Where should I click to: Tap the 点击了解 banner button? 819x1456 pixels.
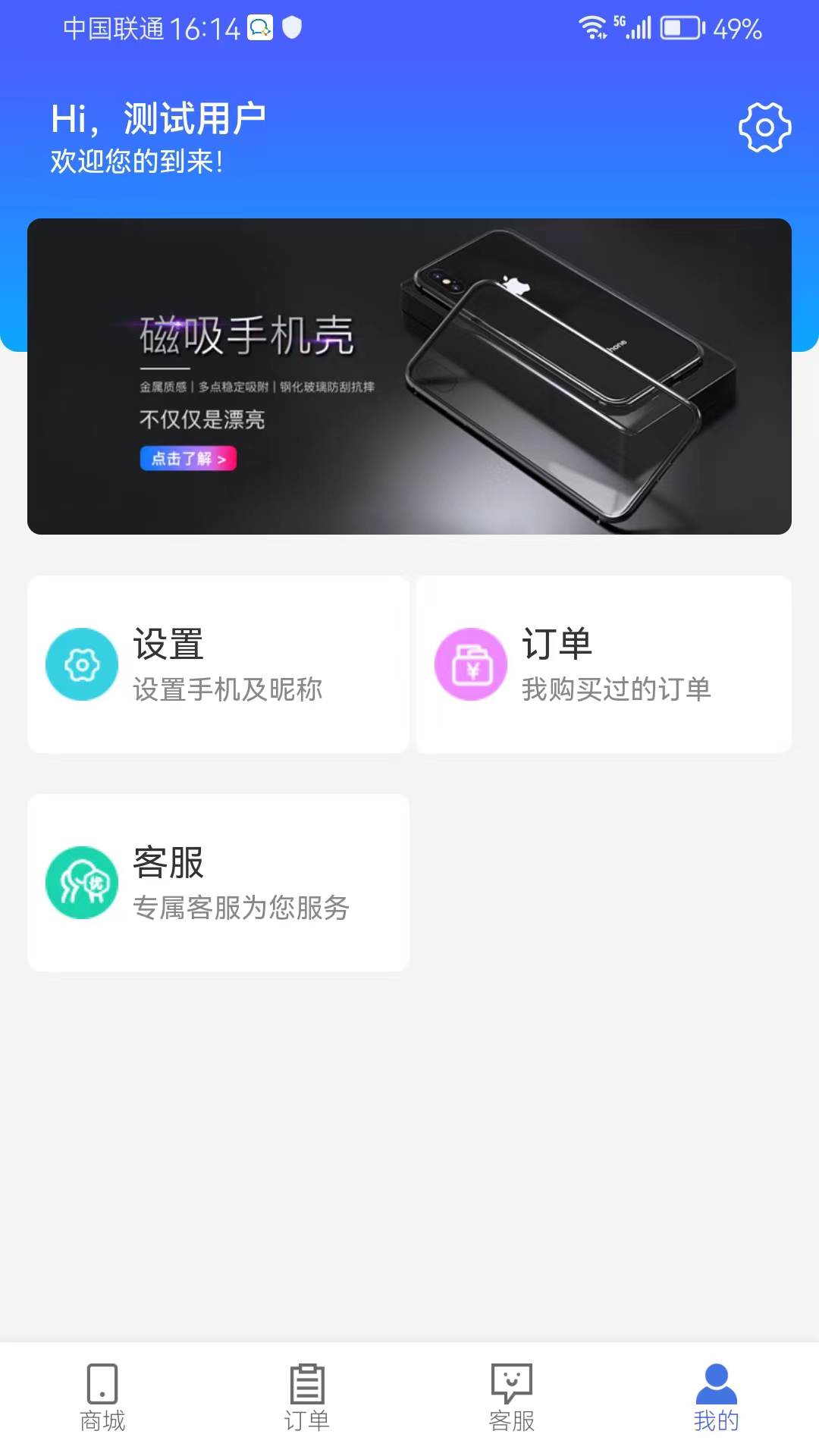pyautogui.click(x=188, y=458)
